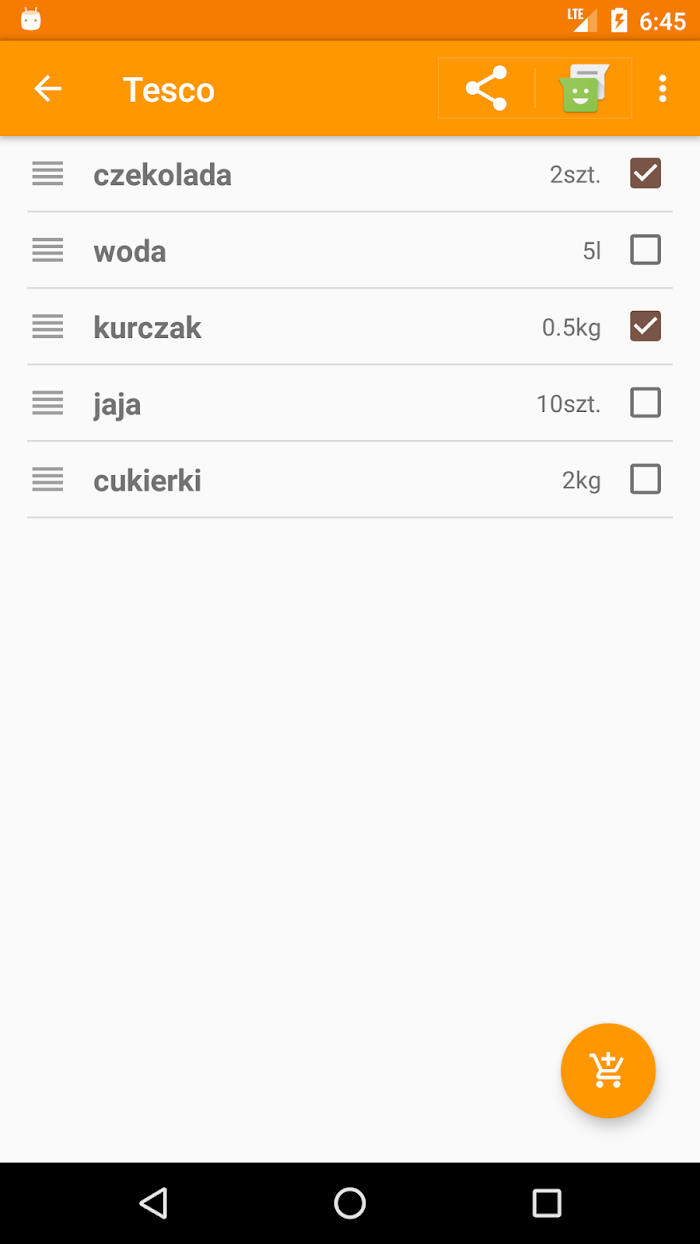
Task: Tap the reorder handle next to woda
Action: tap(48, 250)
